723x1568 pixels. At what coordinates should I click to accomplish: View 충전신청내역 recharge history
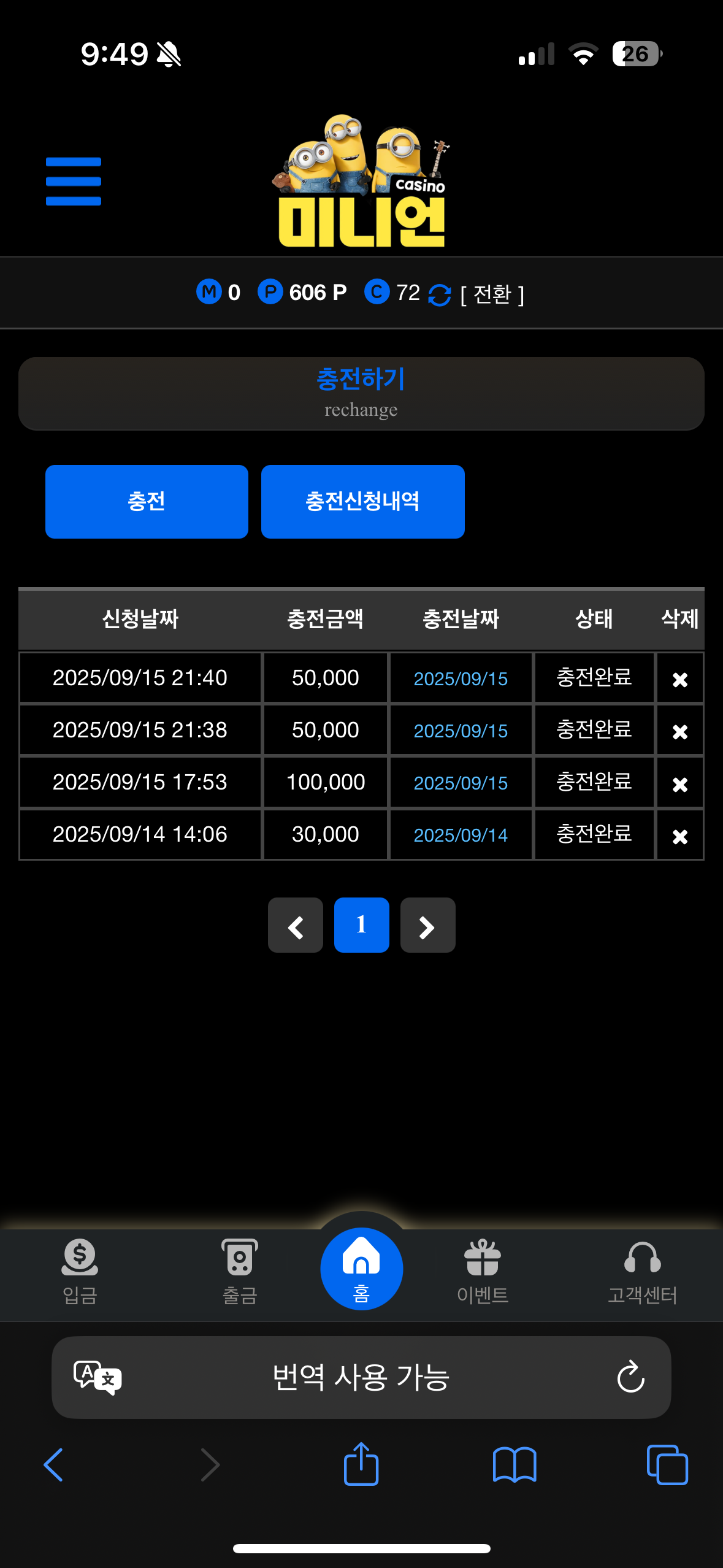click(x=362, y=501)
